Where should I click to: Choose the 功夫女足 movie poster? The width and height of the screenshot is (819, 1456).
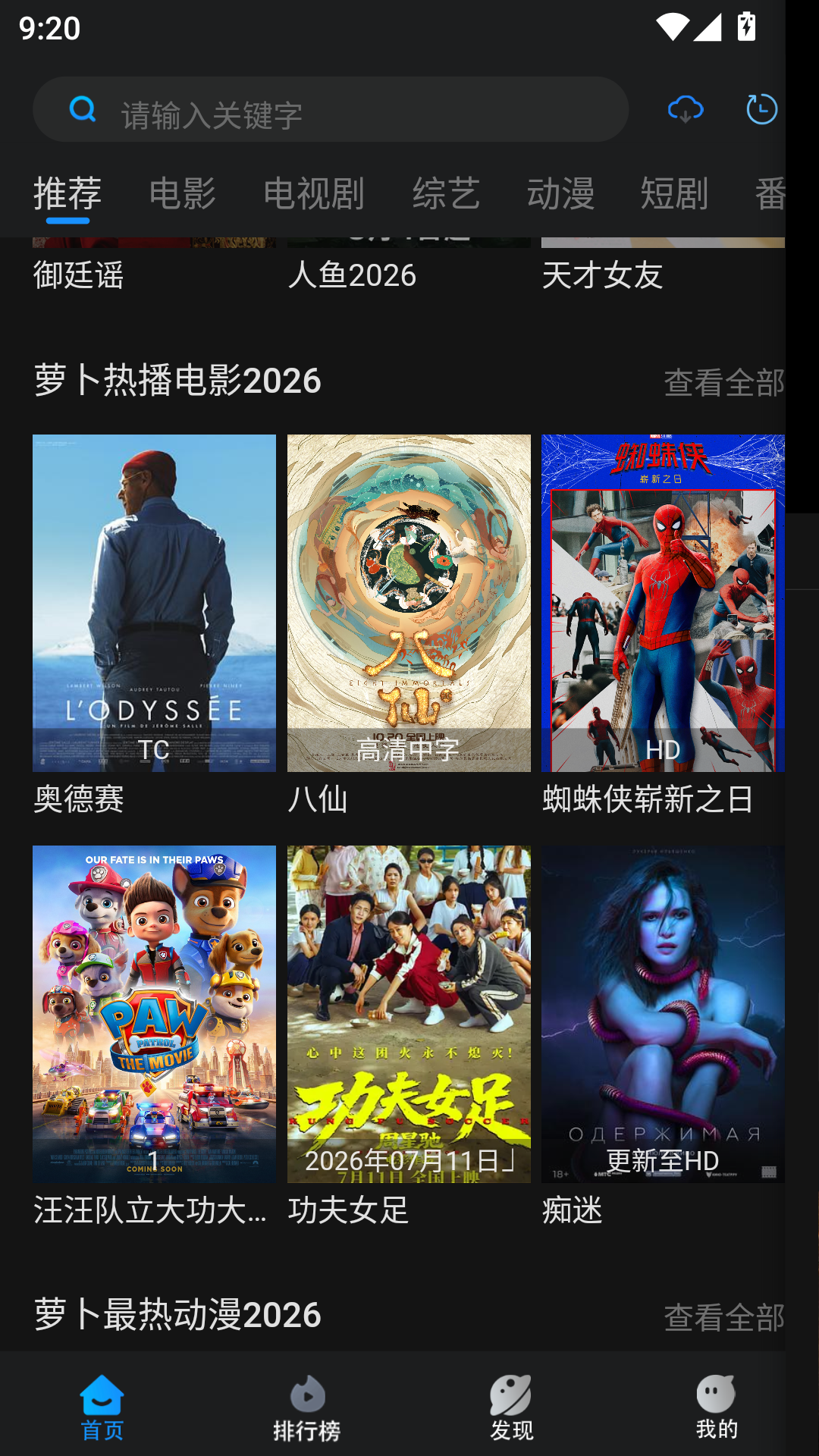click(409, 1014)
